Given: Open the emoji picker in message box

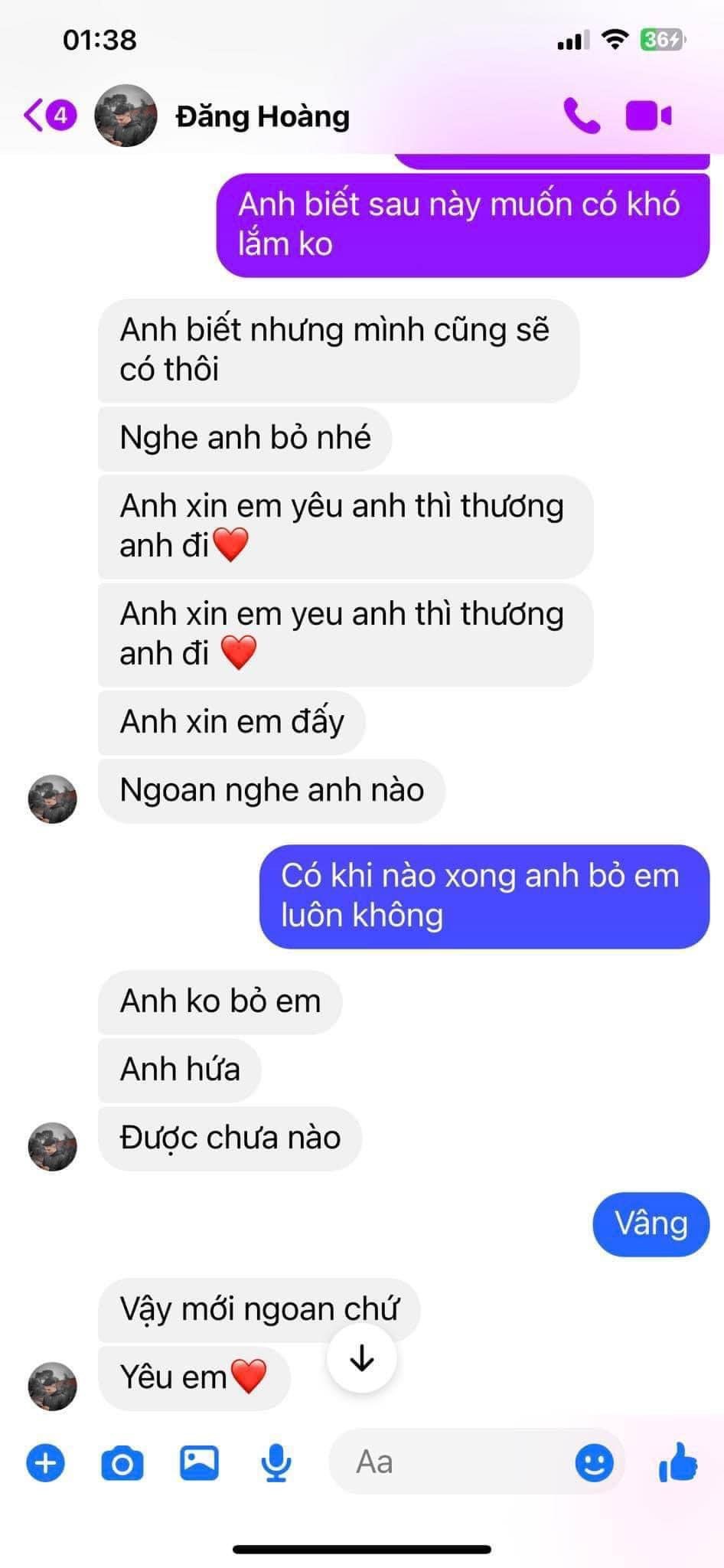Looking at the screenshot, I should tap(594, 1463).
